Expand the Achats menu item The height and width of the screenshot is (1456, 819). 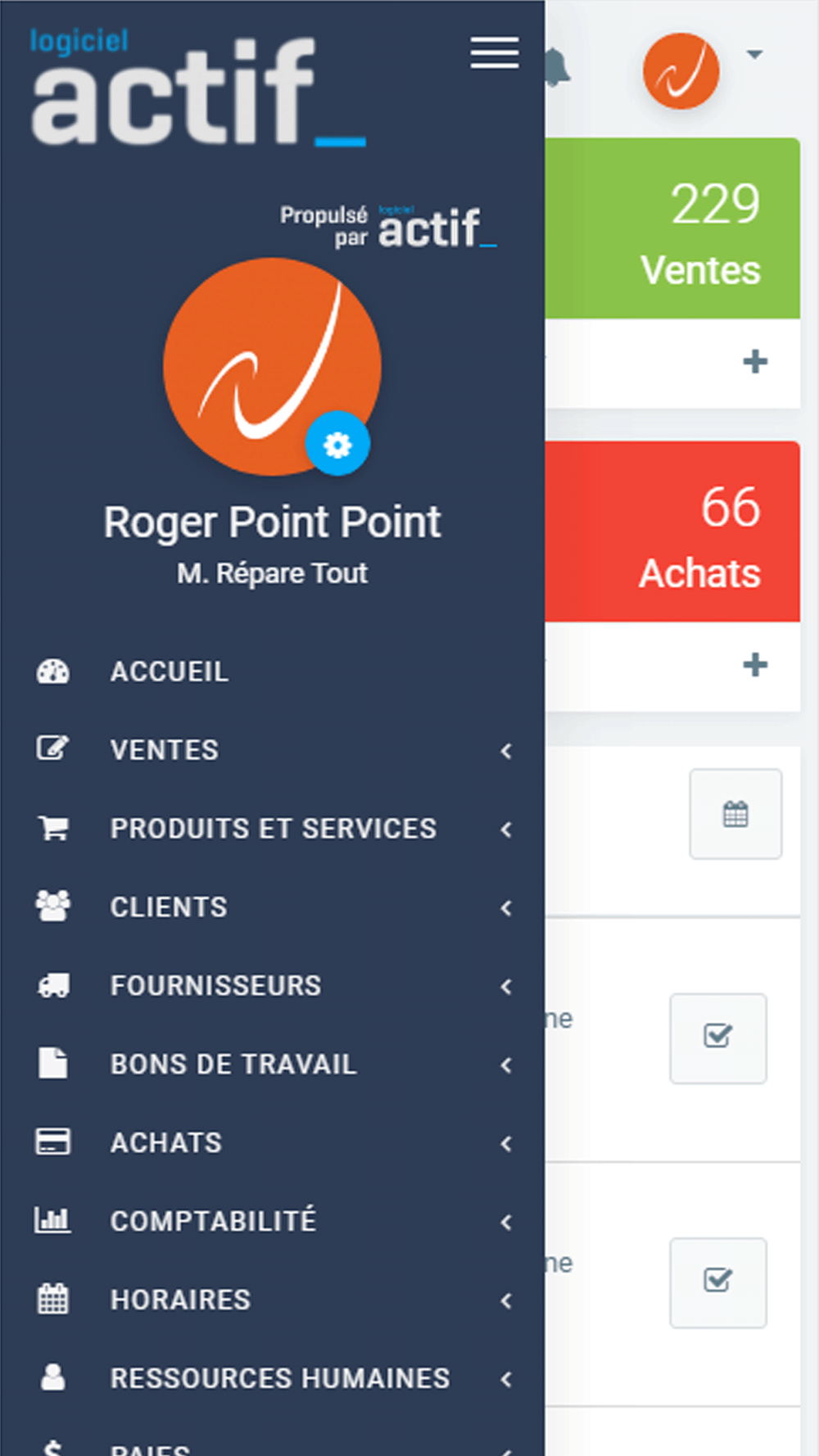coord(272,1142)
